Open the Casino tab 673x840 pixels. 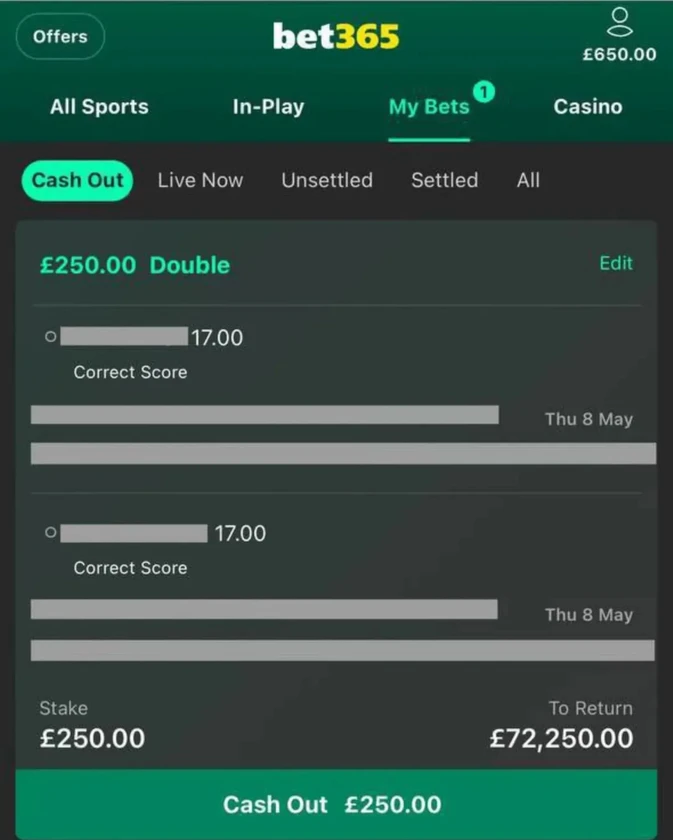coord(588,107)
